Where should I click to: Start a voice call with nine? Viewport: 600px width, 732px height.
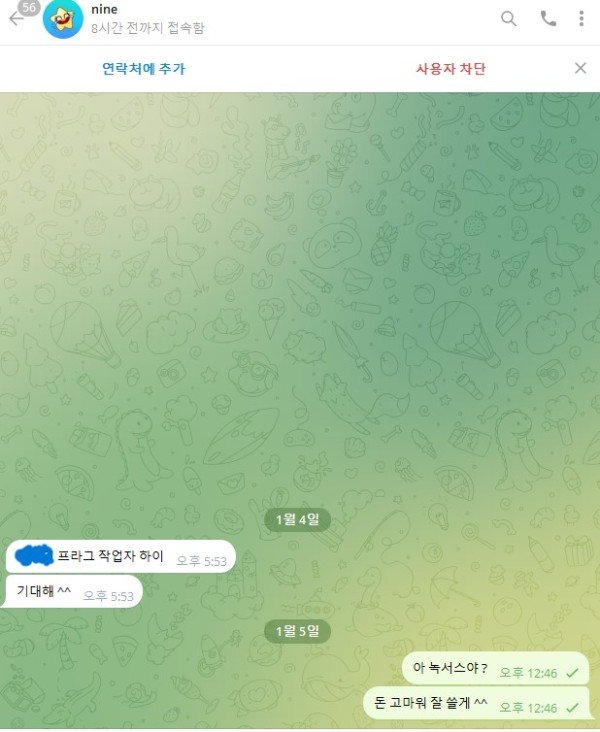pos(548,18)
